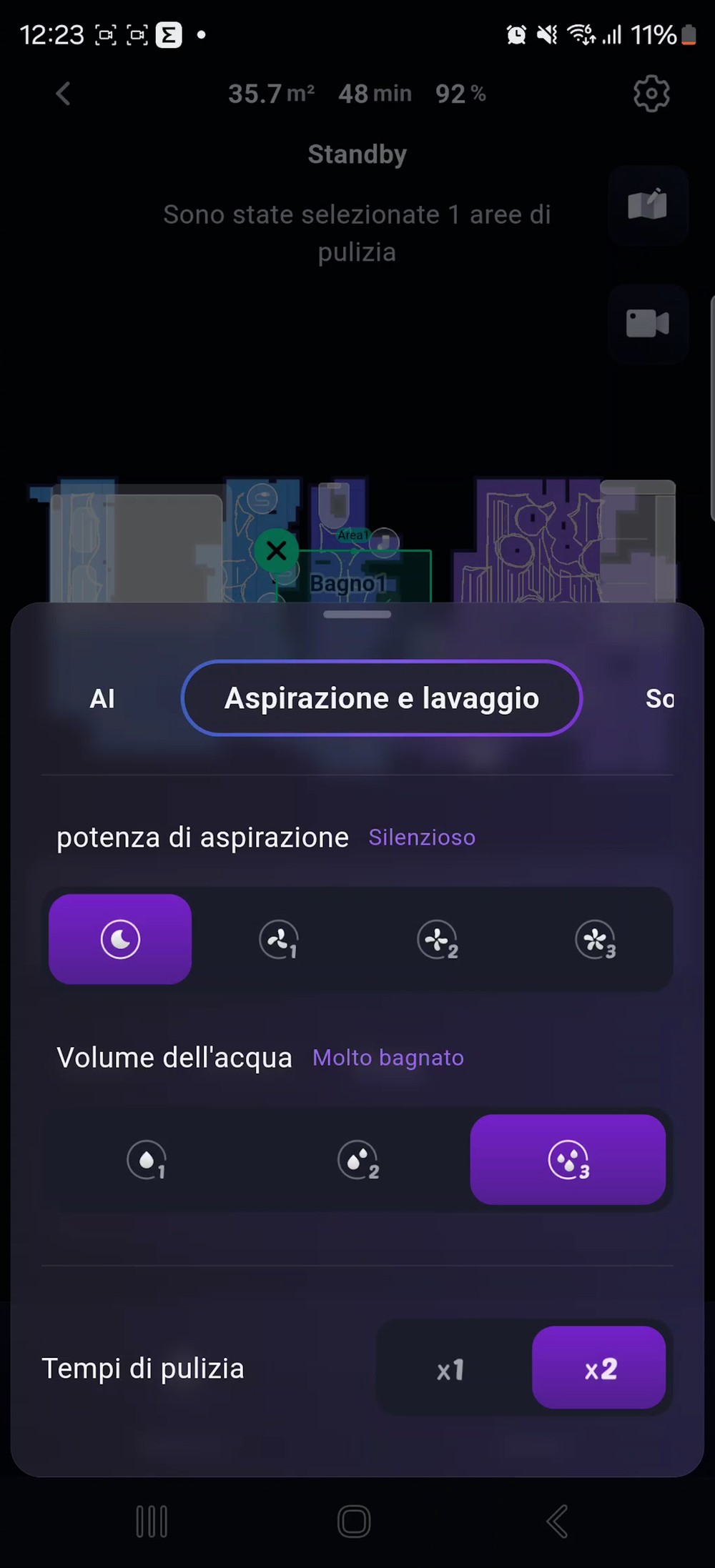Select water volume level 3 Molto bagnato
The width and height of the screenshot is (715, 1568).
(568, 1159)
